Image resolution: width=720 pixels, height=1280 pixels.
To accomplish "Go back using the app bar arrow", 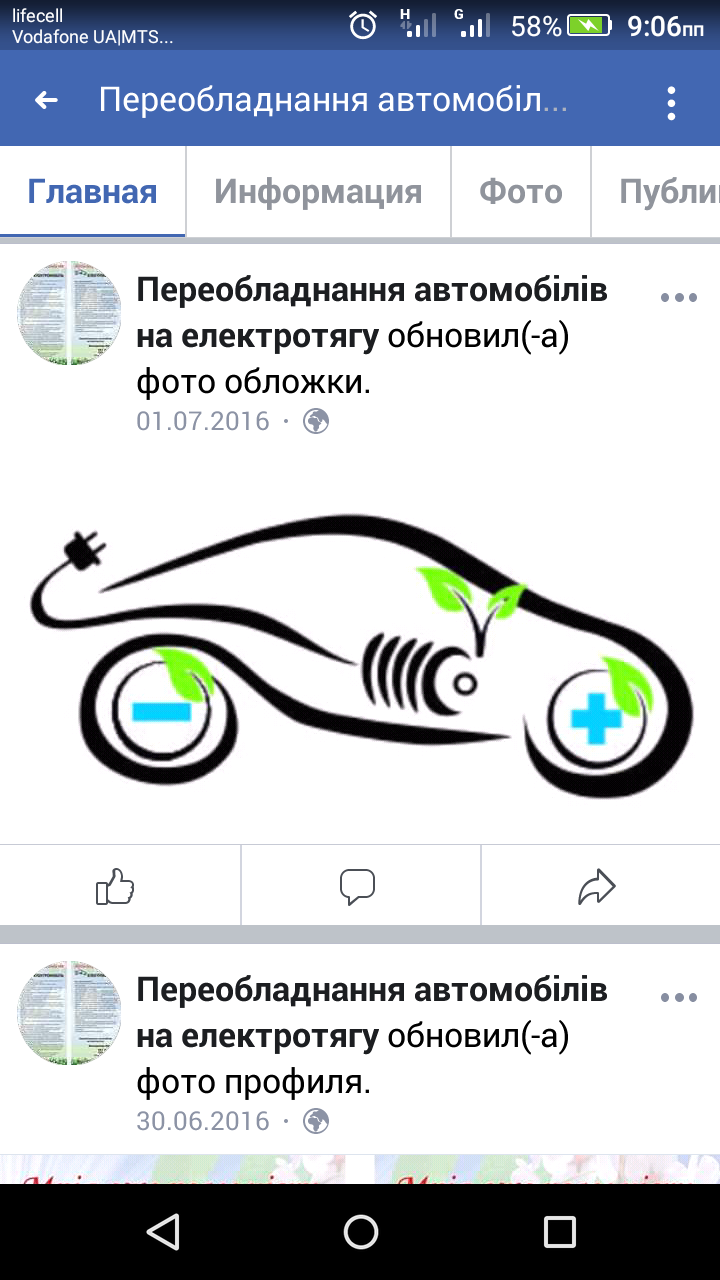I will click(46, 100).
